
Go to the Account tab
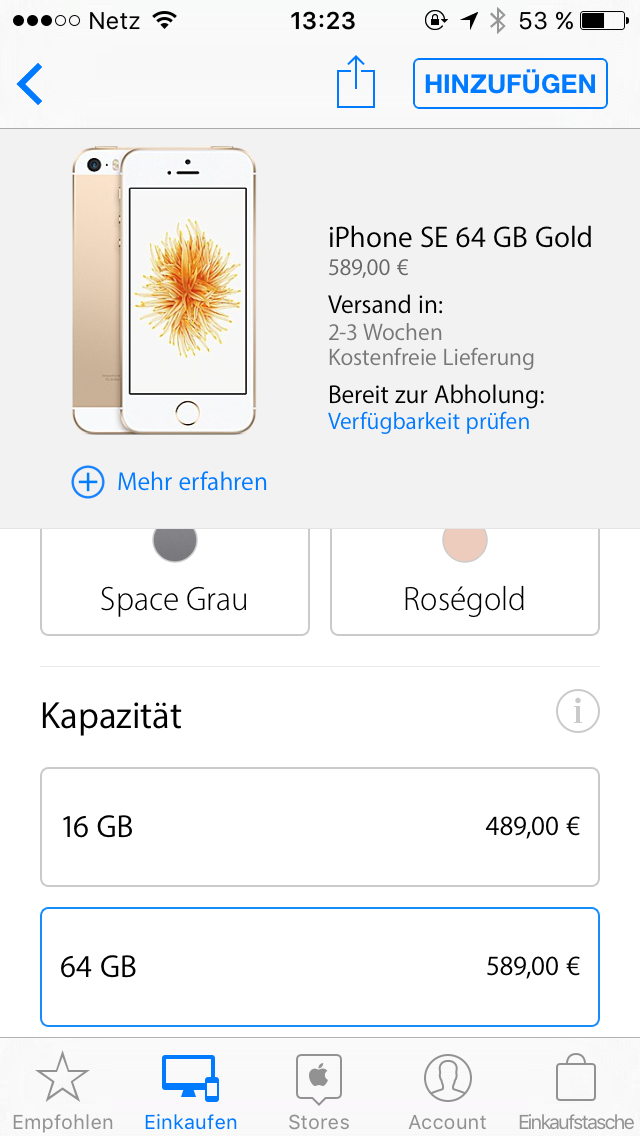(x=447, y=1090)
